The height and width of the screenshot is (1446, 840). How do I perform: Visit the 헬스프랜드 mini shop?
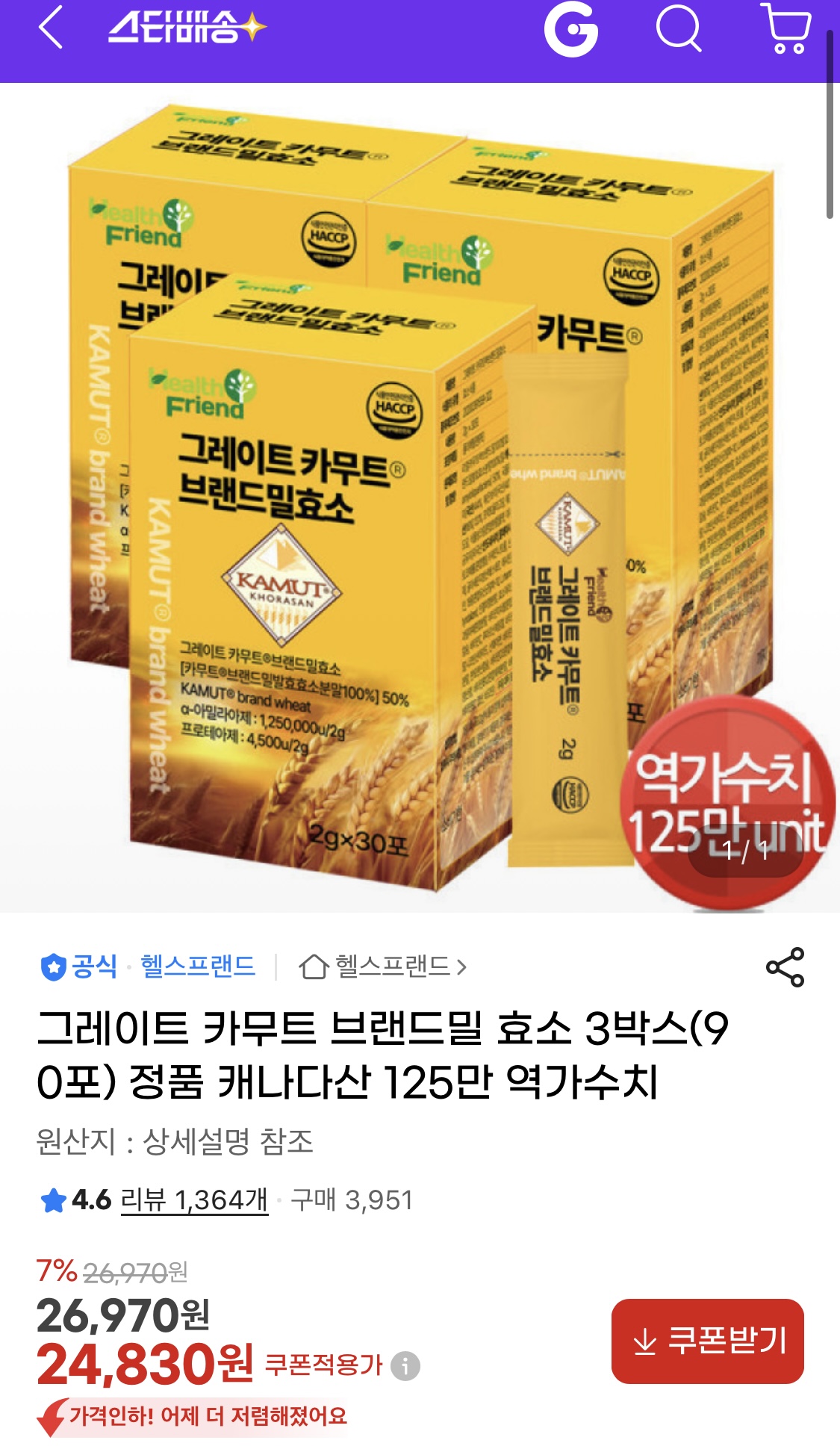(383, 966)
